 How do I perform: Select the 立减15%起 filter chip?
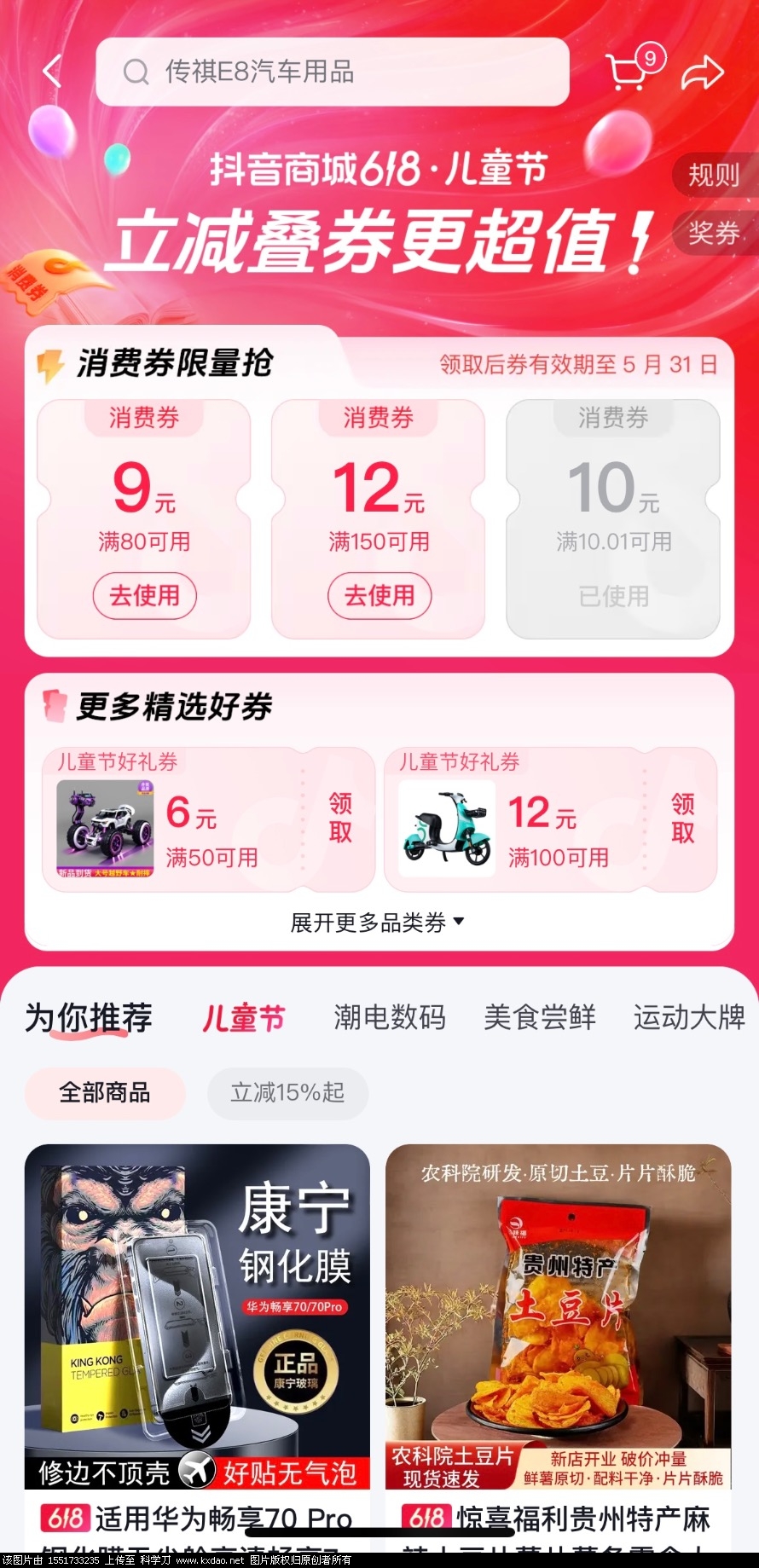click(287, 1092)
